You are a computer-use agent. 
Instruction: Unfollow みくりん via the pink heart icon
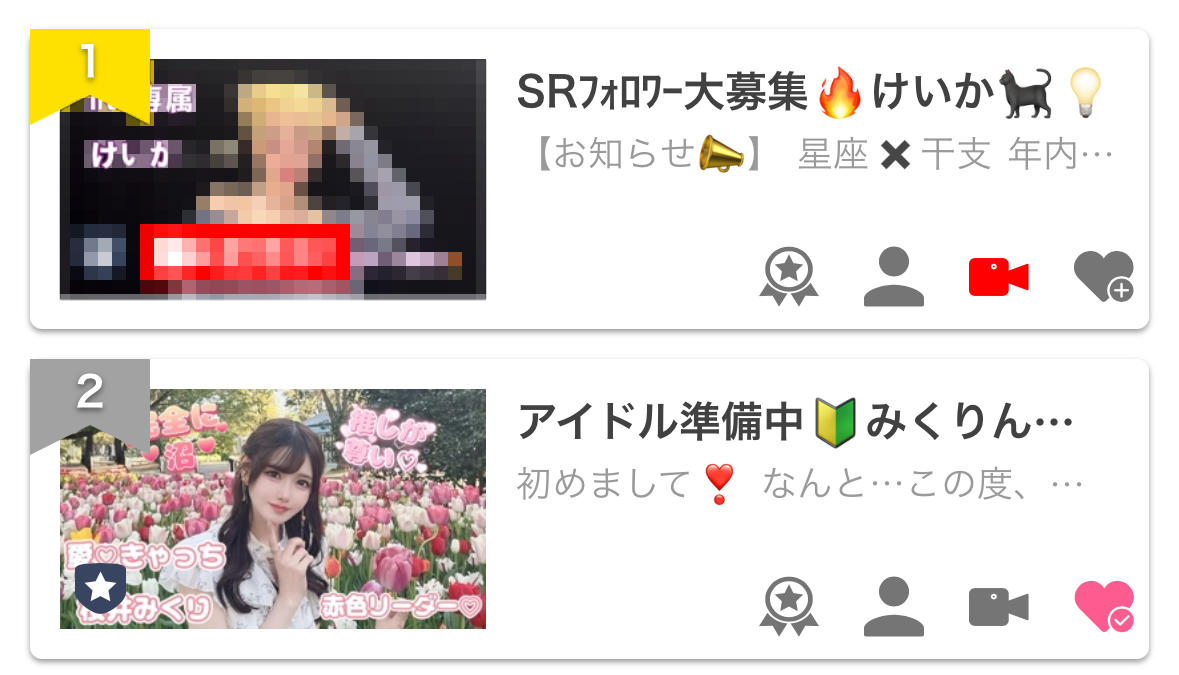click(1102, 606)
